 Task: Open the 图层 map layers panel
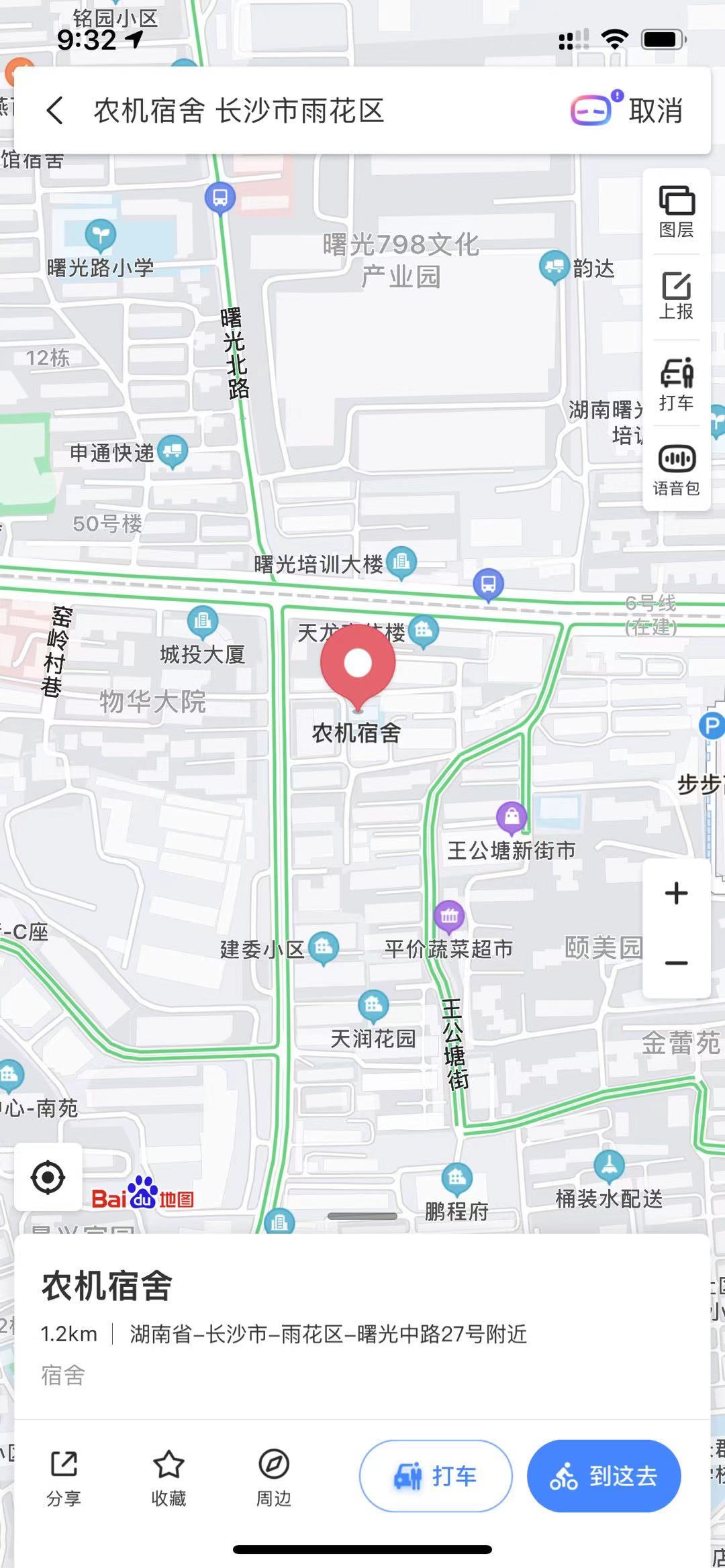click(x=676, y=211)
